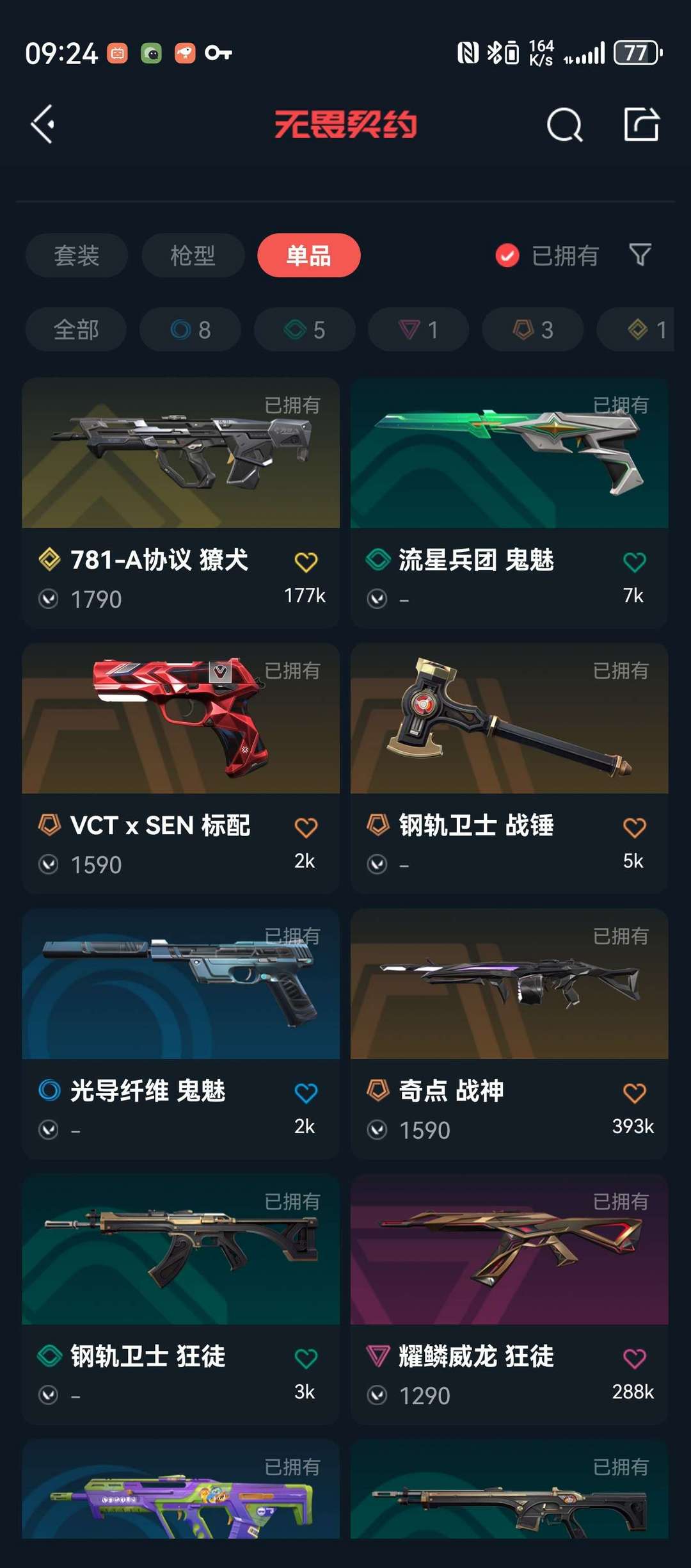Filter by the green tier chip with 5

pos(304,330)
